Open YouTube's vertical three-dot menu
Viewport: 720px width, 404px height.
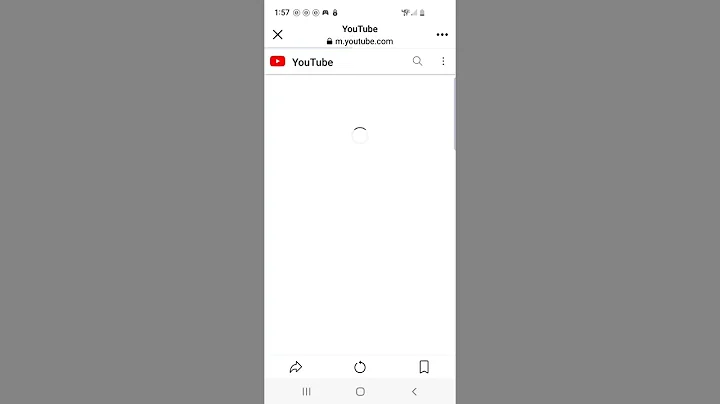[x=443, y=61]
